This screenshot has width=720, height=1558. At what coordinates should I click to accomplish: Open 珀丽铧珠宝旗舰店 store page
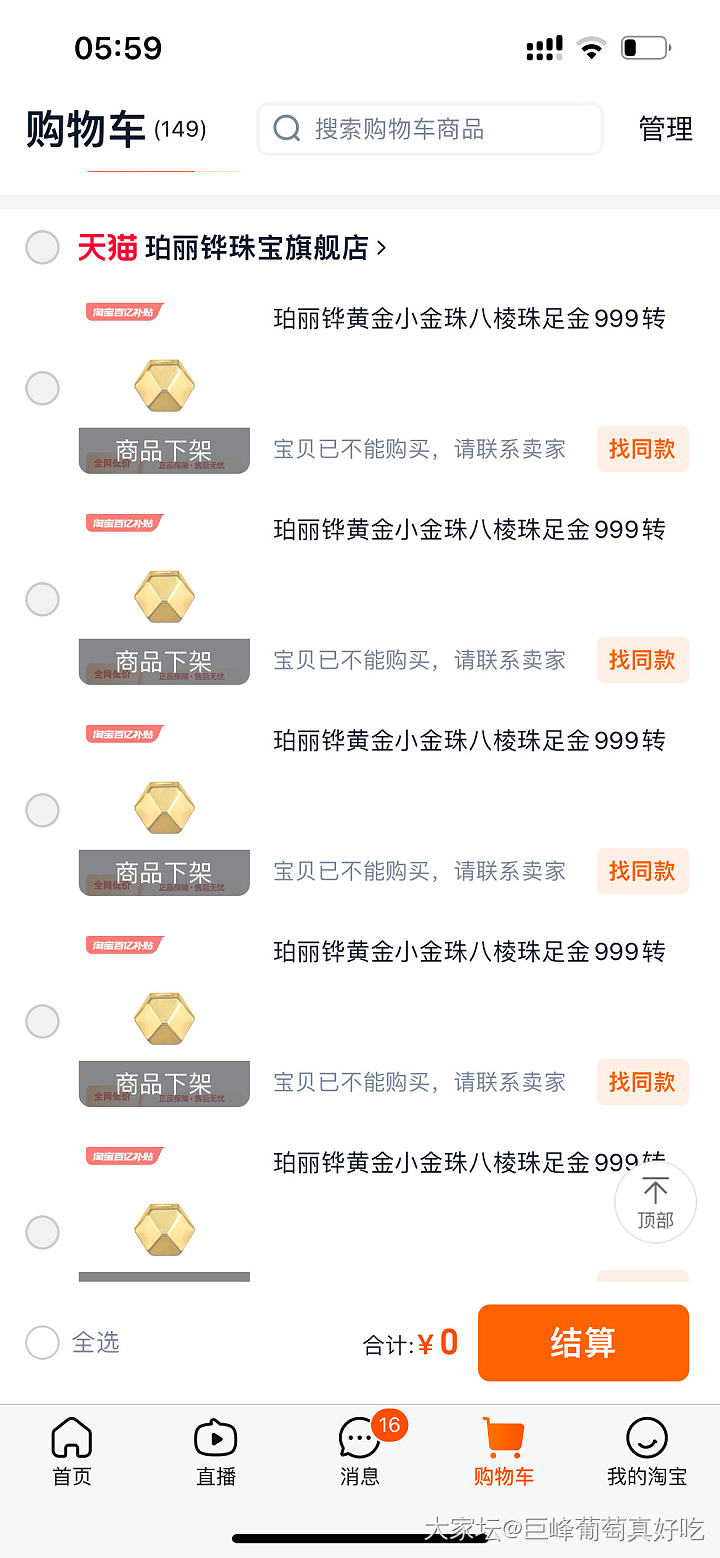coord(258,248)
